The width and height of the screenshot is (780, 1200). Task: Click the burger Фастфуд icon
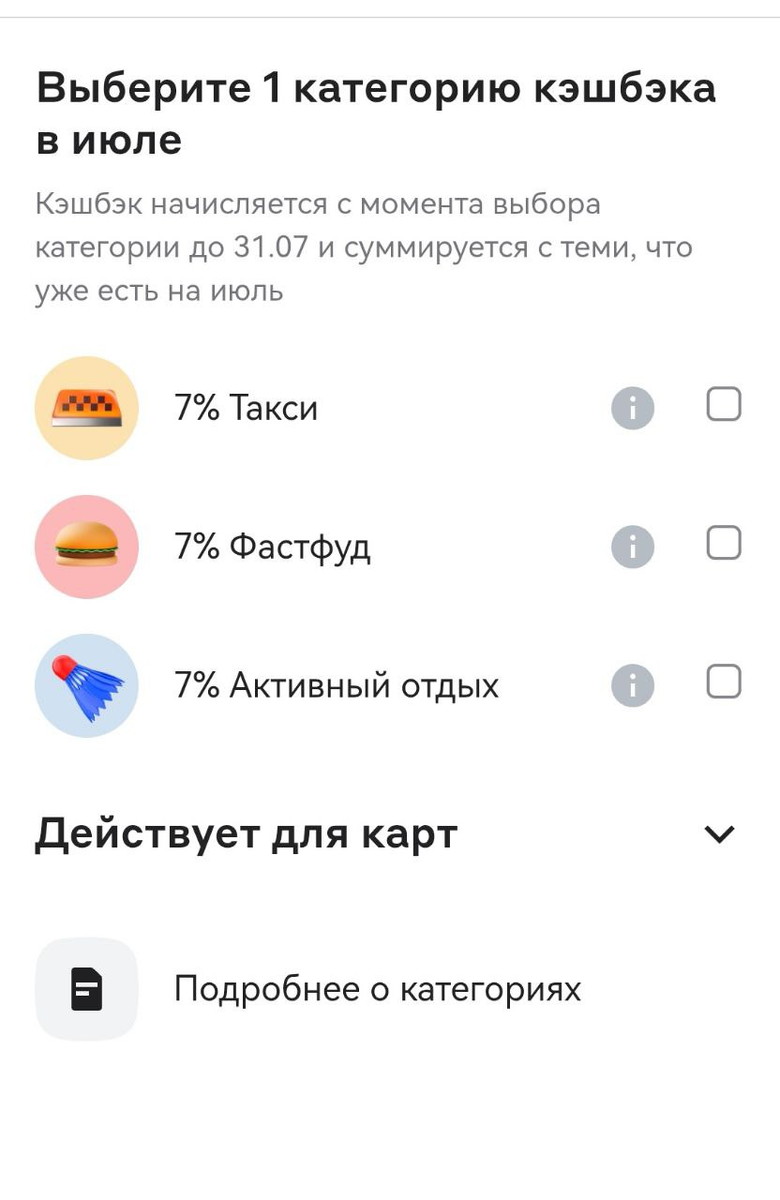[x=86, y=547]
